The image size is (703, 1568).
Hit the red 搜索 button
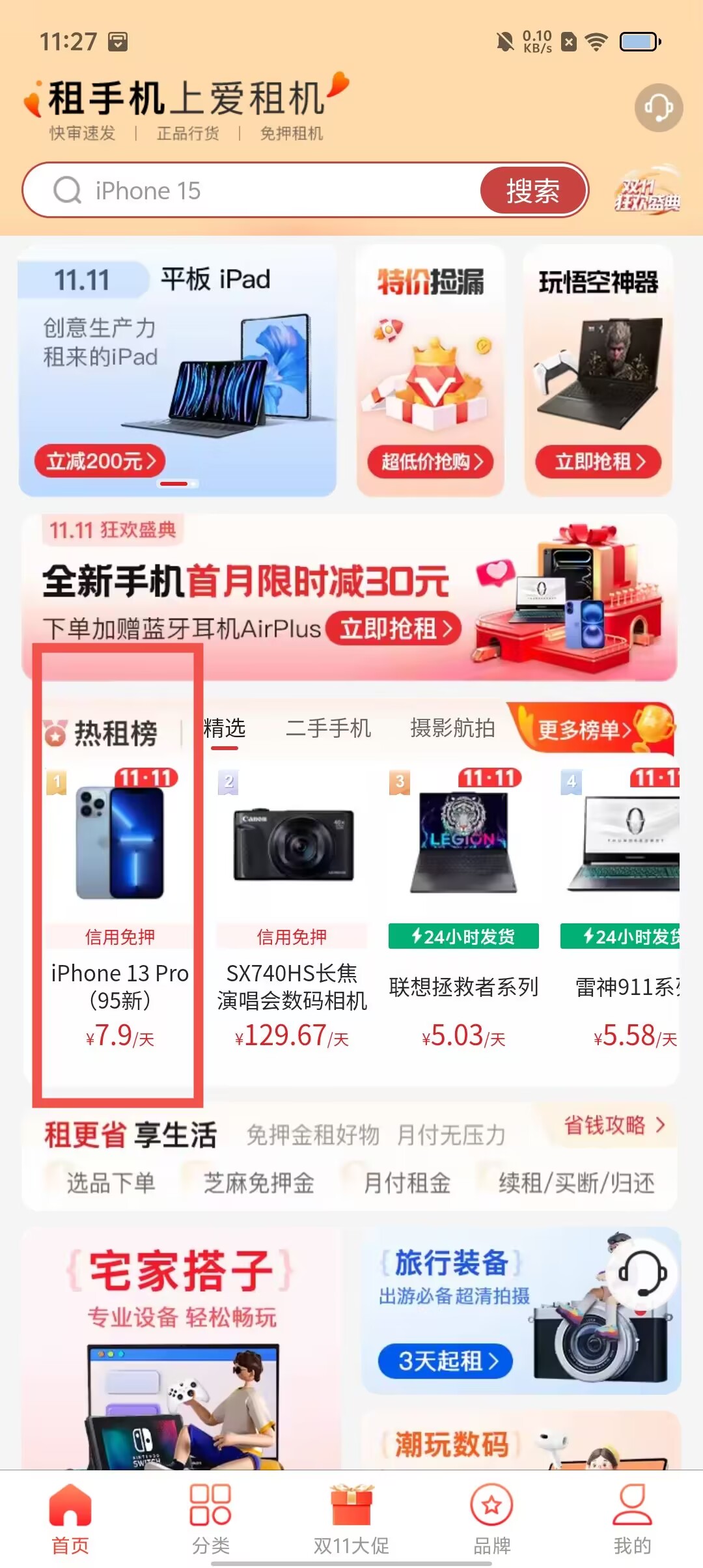coord(533,190)
